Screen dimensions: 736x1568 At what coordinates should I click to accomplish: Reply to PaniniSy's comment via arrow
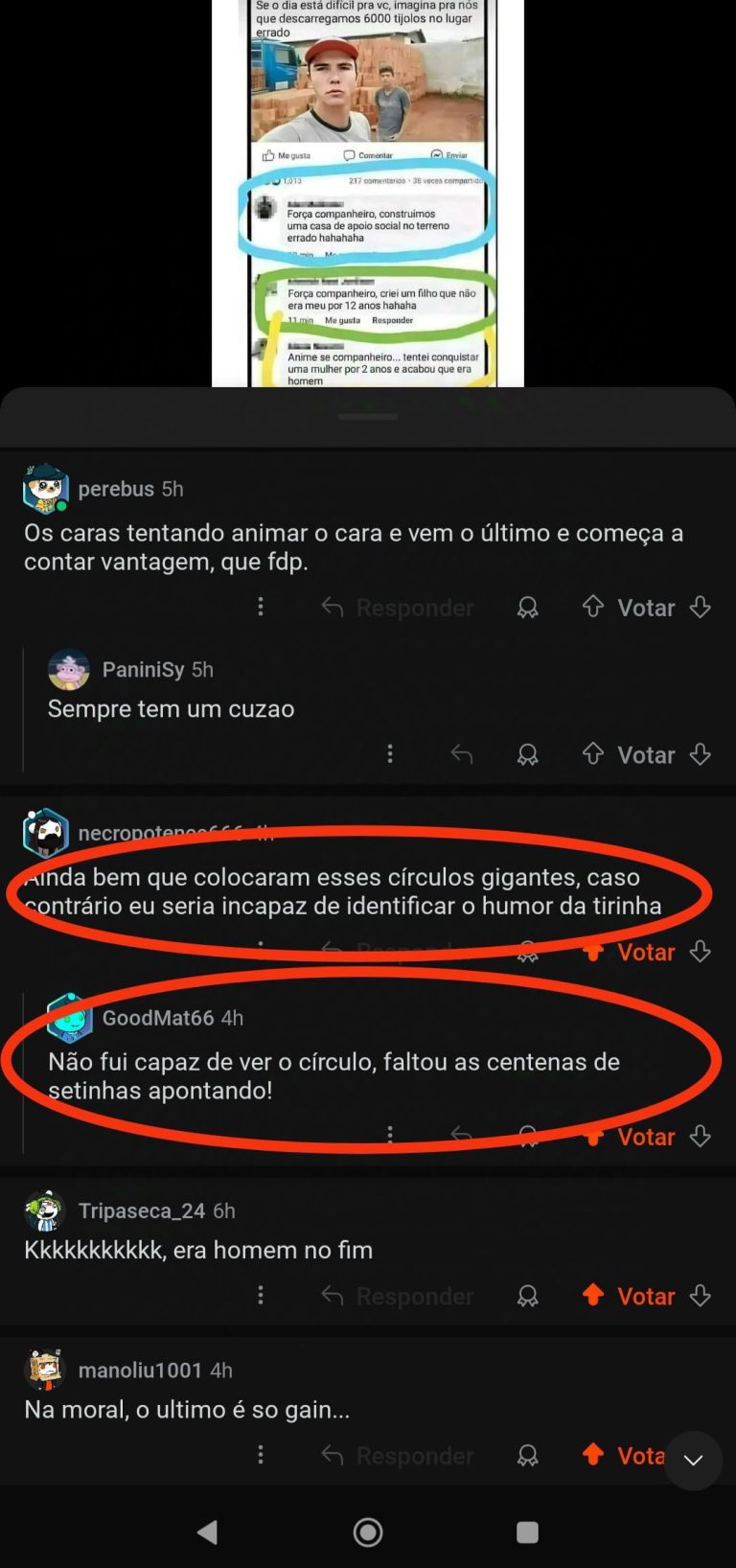click(x=462, y=754)
